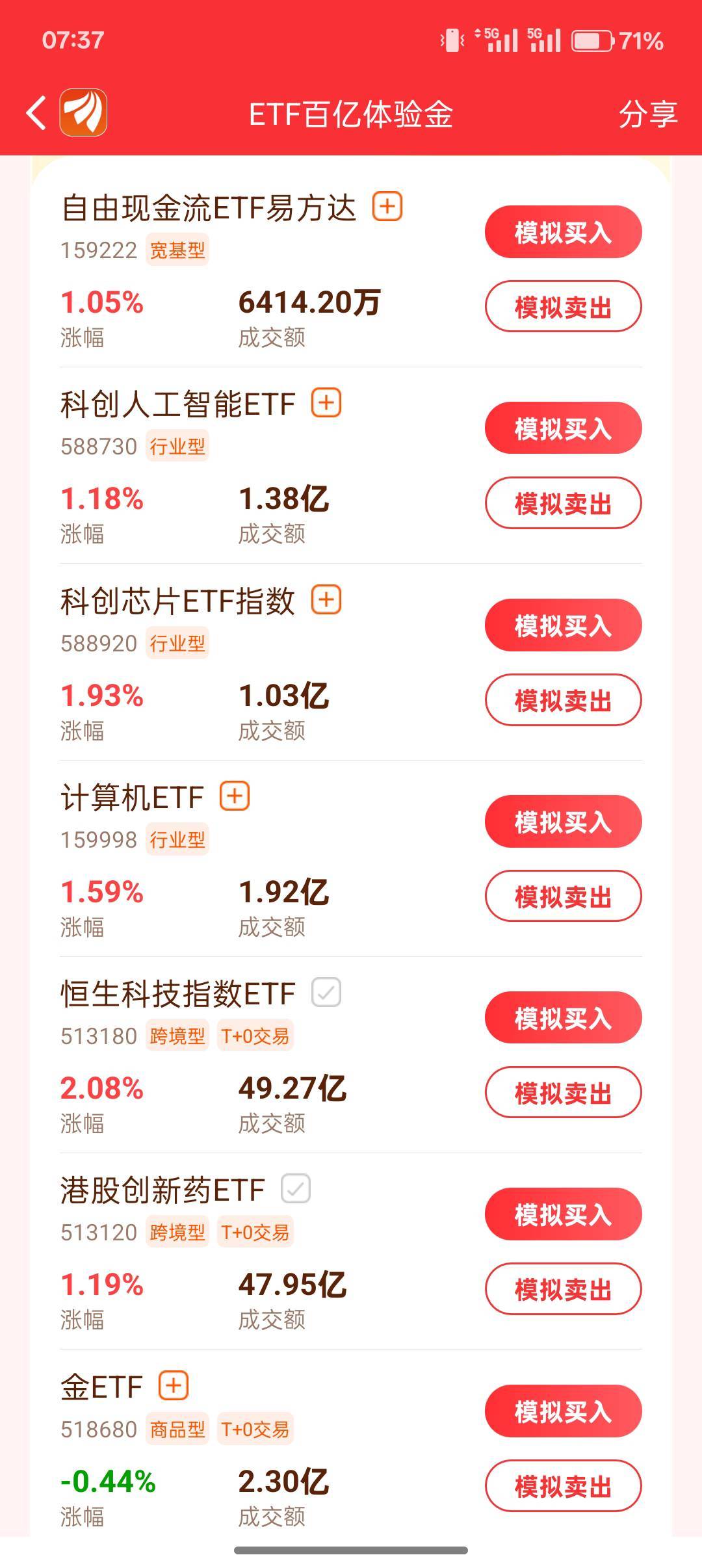Go back from ETF百亿体验金 page
Image resolution: width=702 pixels, height=1568 pixels.
pos(36,113)
